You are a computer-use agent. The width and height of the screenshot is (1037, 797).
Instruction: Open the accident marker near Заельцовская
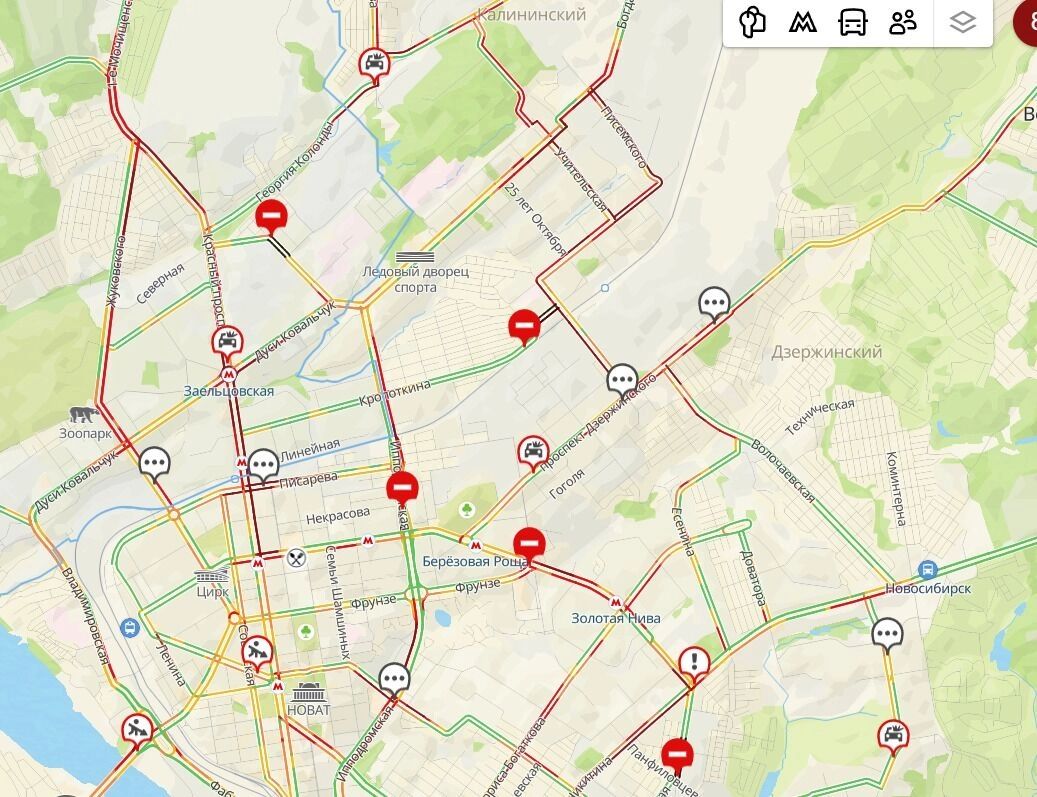click(x=228, y=342)
